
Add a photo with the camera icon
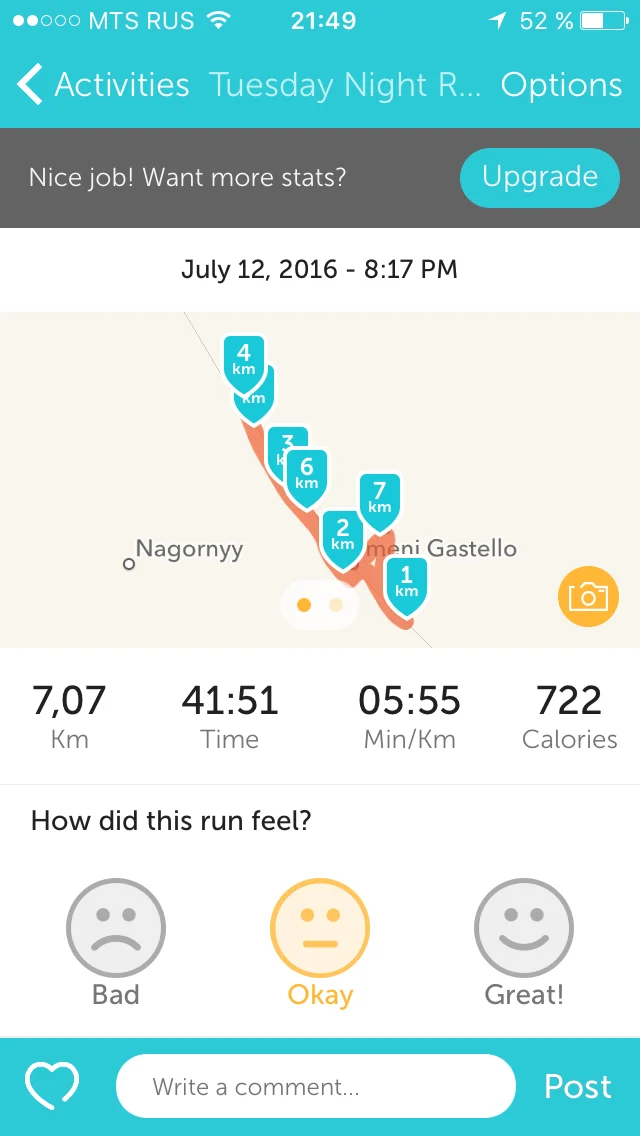(588, 596)
